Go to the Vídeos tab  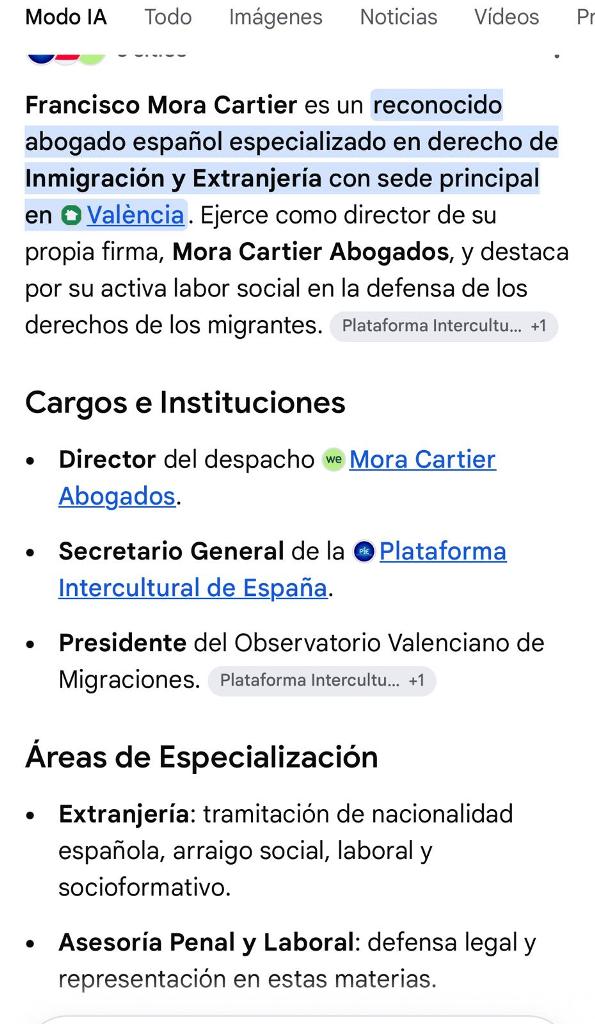point(507,17)
